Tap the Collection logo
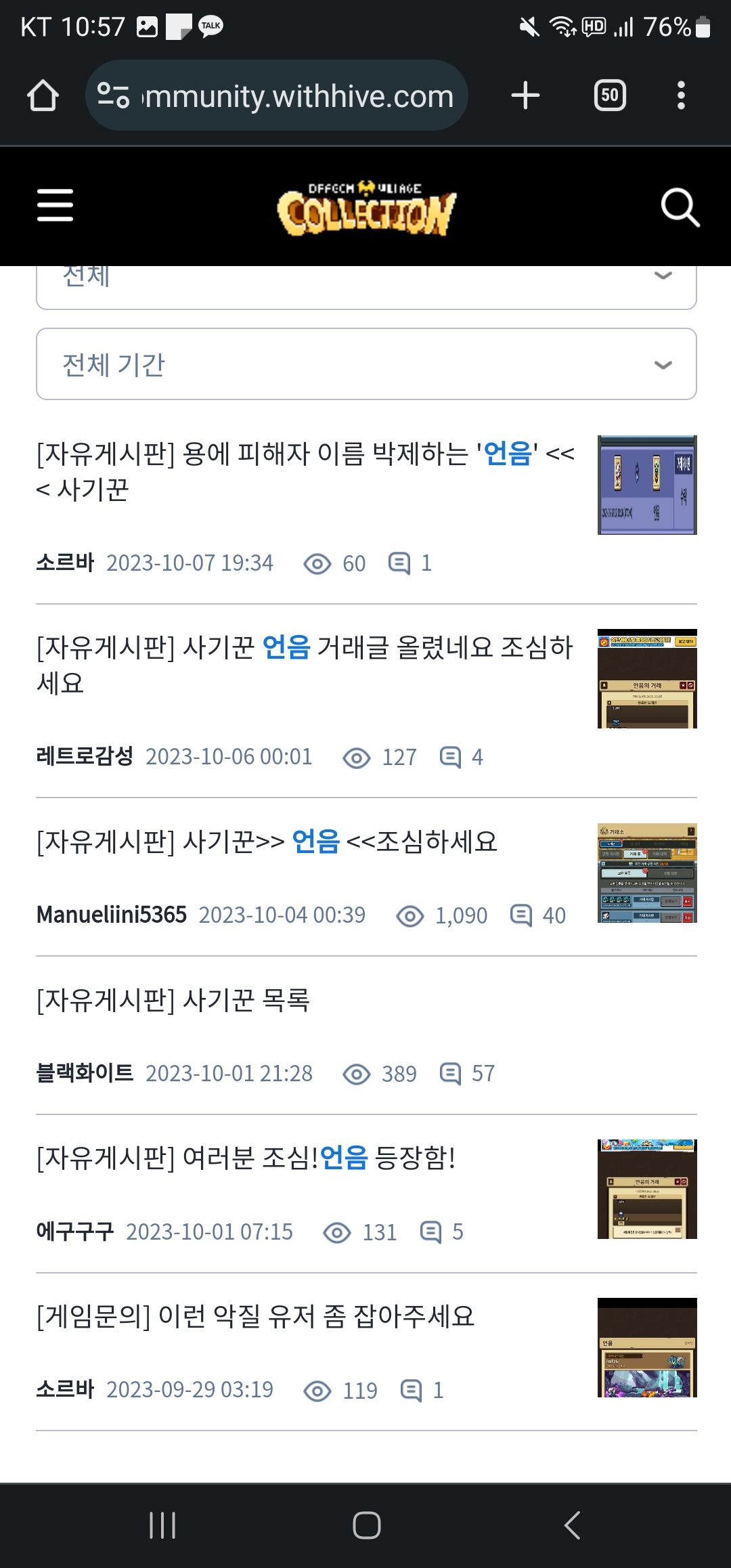731x1568 pixels. (366, 209)
